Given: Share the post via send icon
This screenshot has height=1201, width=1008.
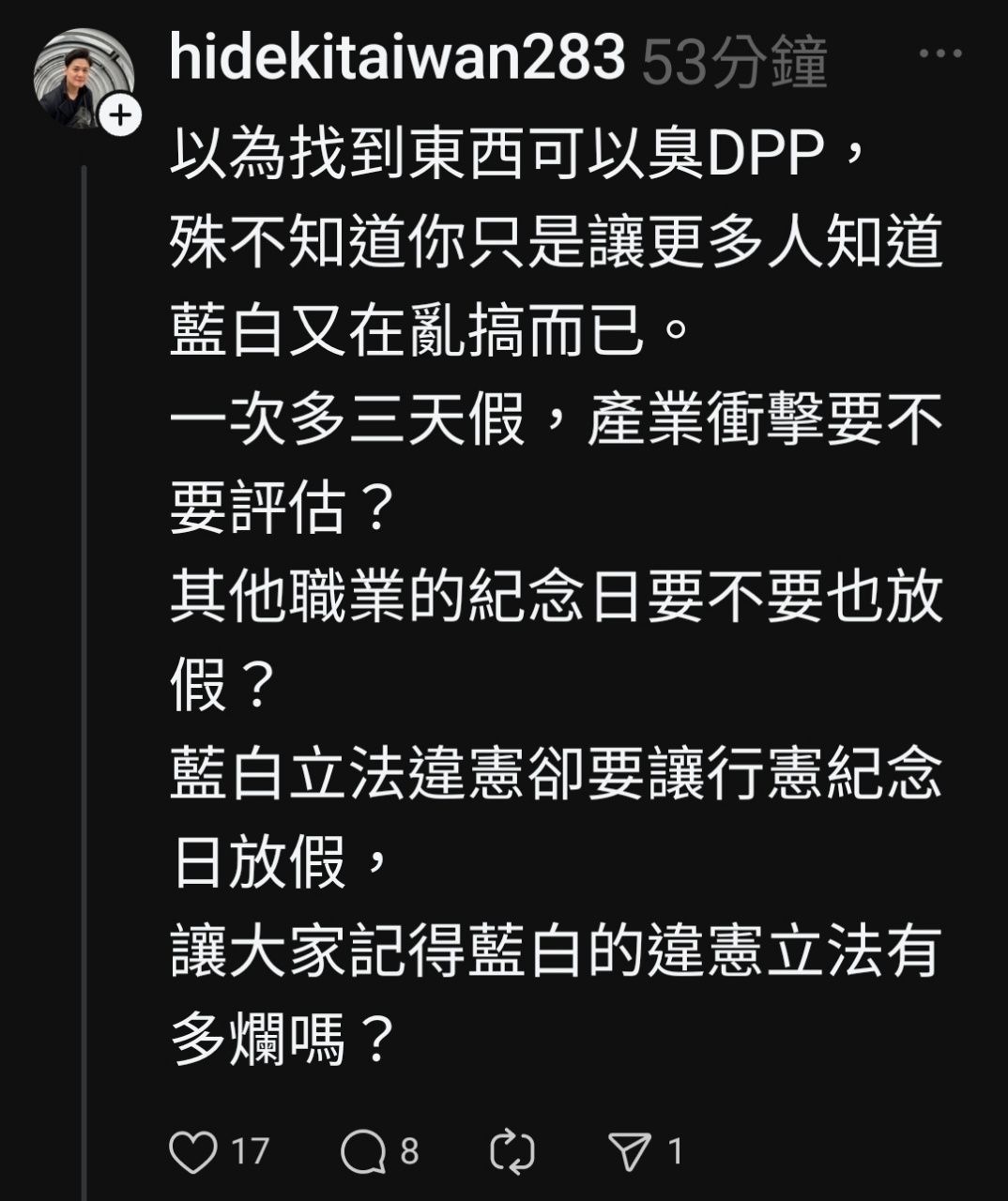Looking at the screenshot, I should (x=629, y=1151).
